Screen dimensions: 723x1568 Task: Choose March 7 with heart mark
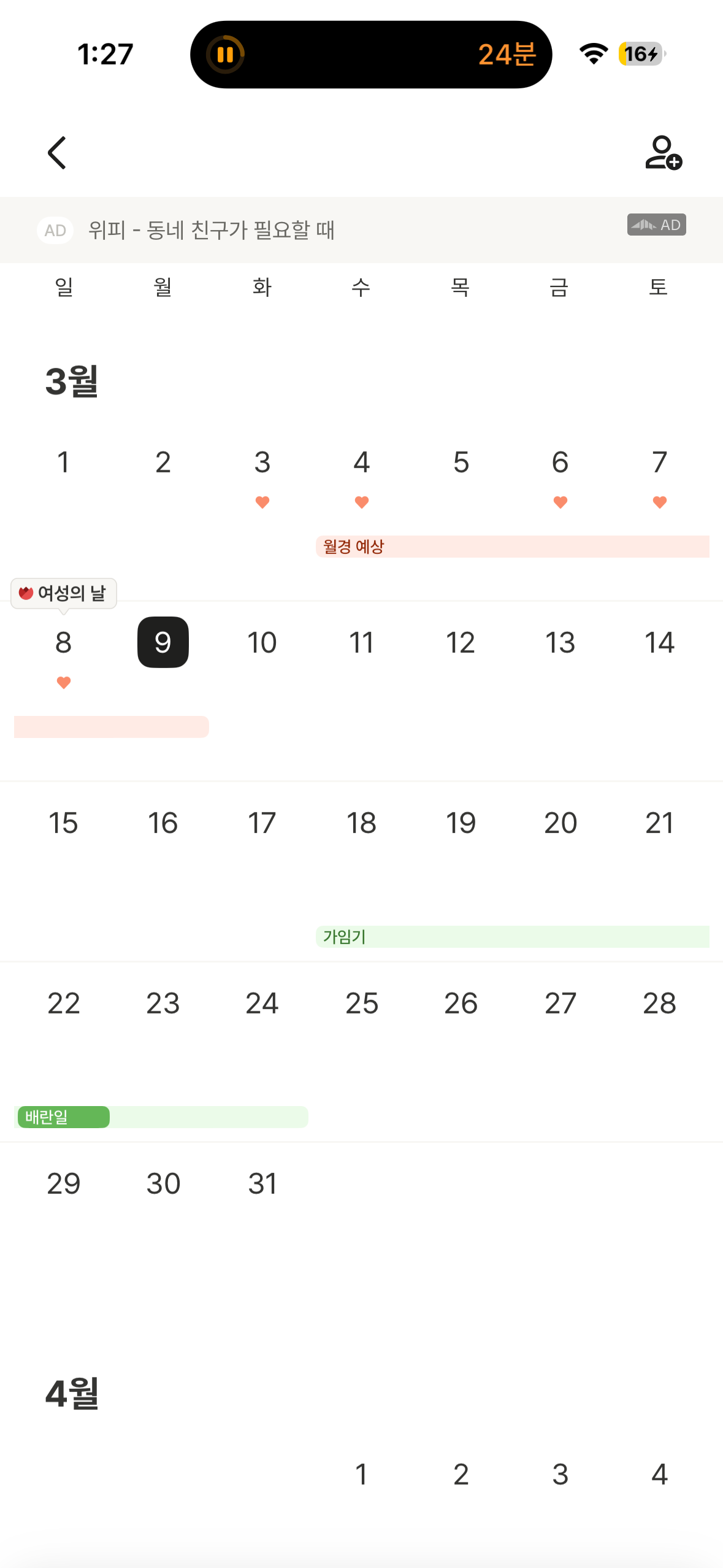click(x=659, y=463)
